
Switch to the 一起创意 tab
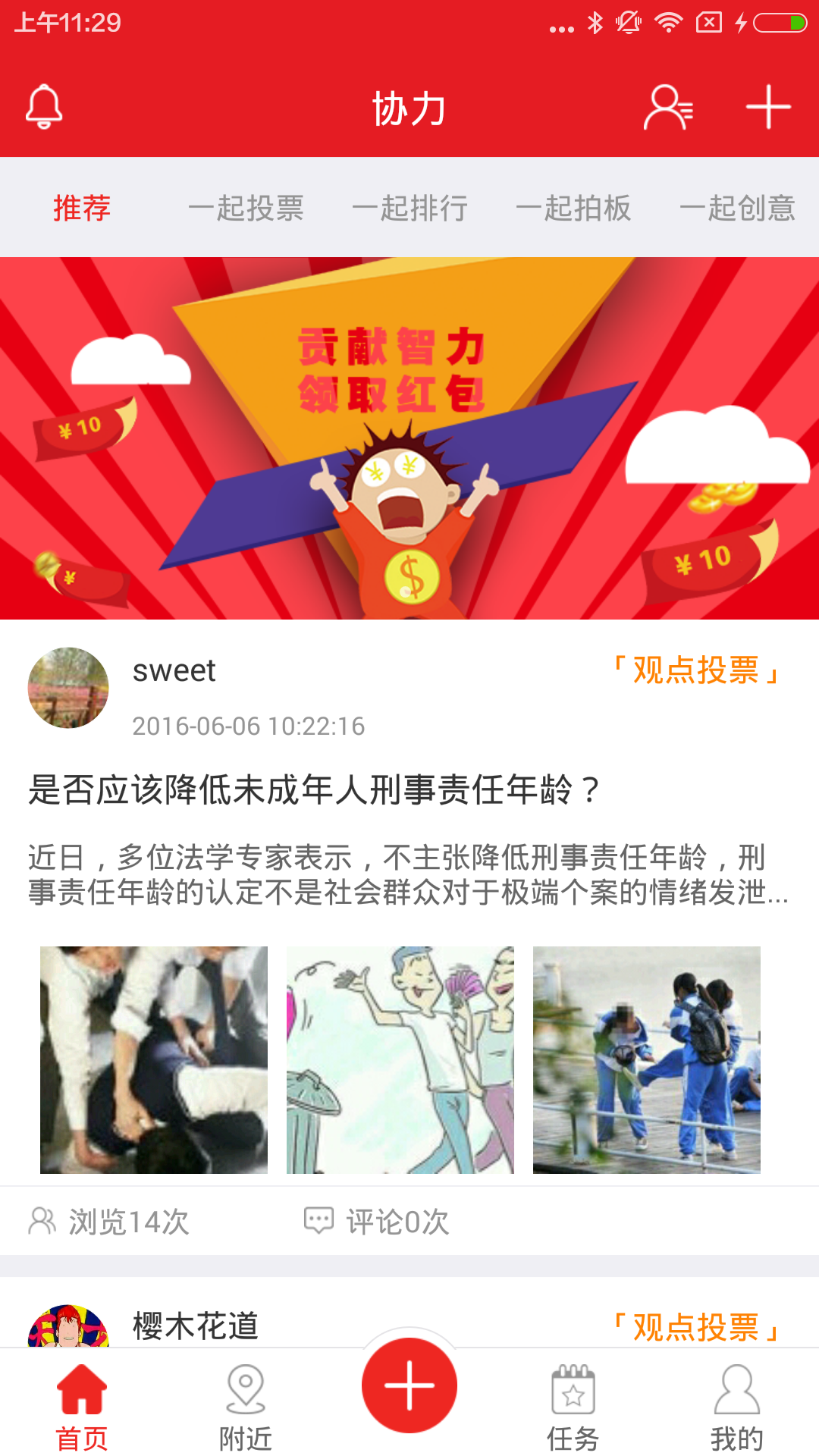click(x=737, y=208)
